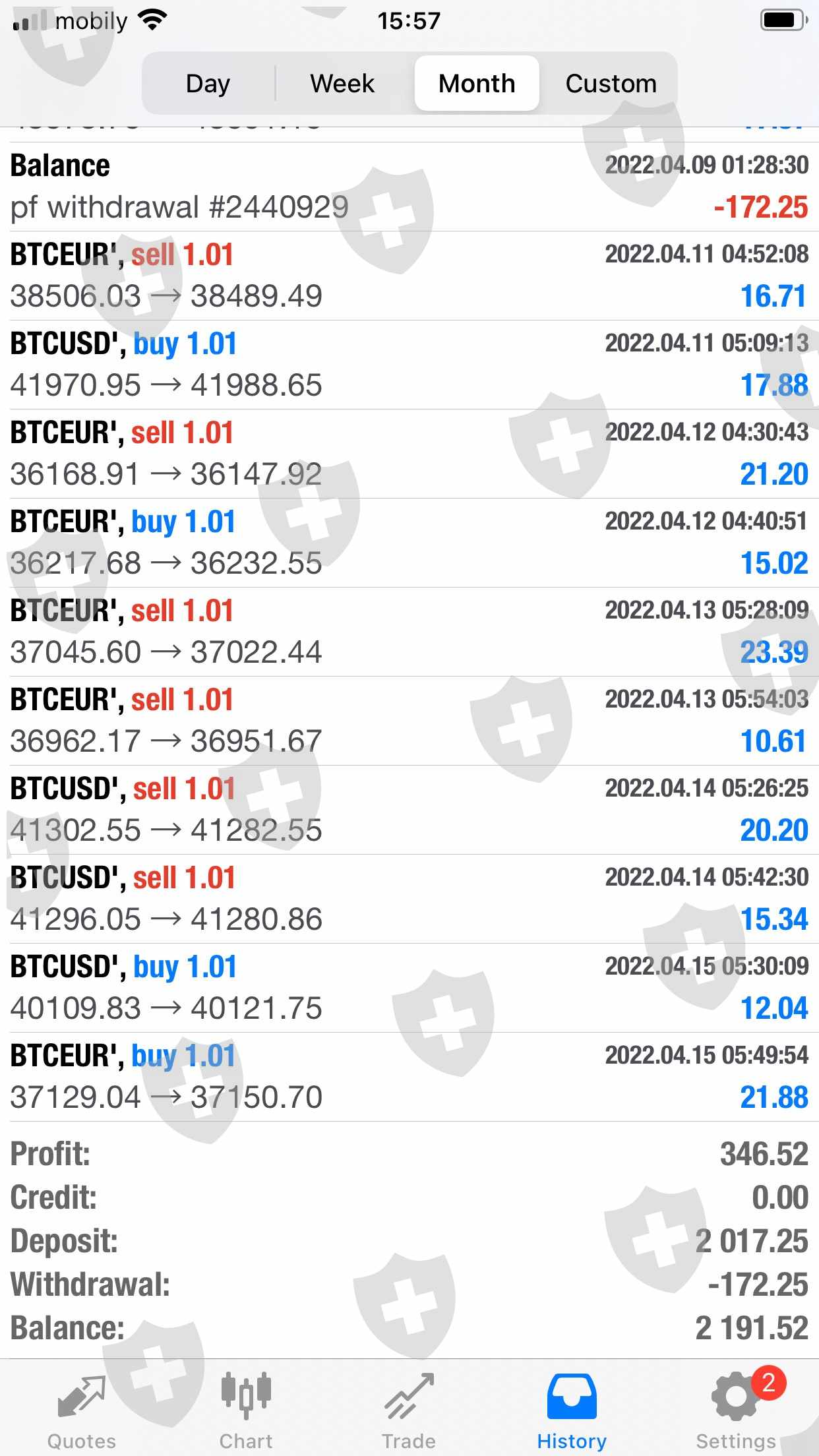Screen dimensions: 819x1456
Task: Switch to the Day period filter
Action: [208, 84]
